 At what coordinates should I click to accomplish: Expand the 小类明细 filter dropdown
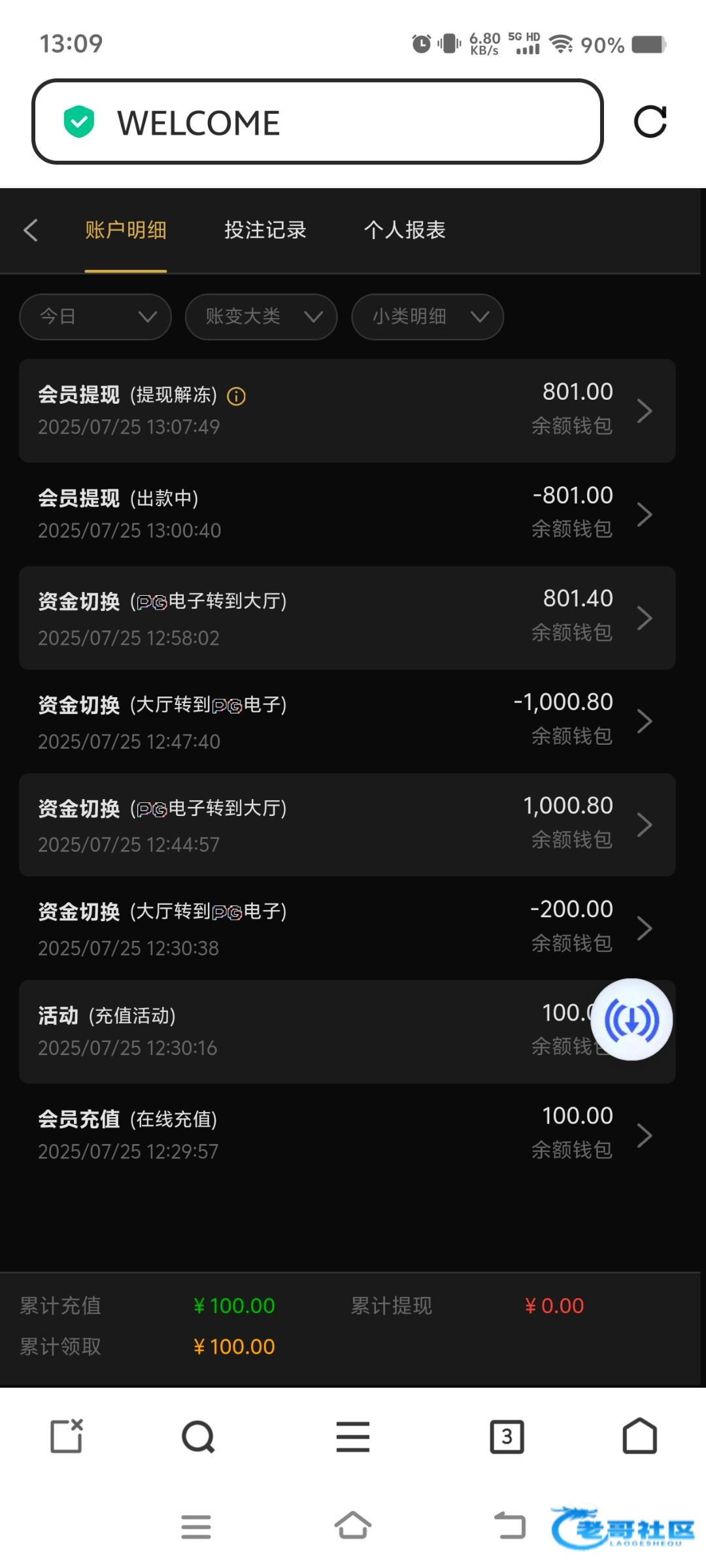[428, 317]
